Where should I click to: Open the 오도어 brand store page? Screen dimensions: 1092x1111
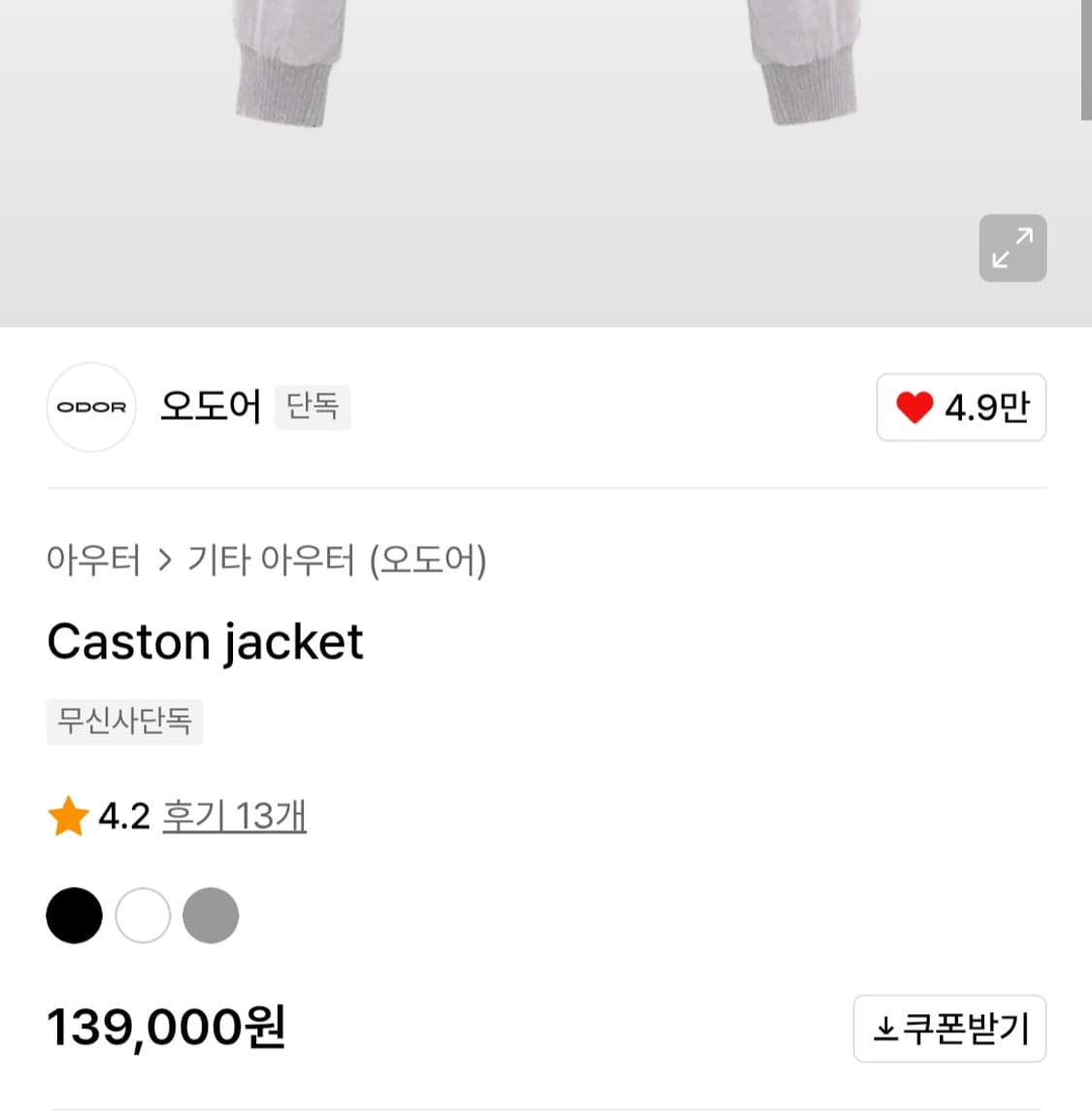[x=210, y=408]
